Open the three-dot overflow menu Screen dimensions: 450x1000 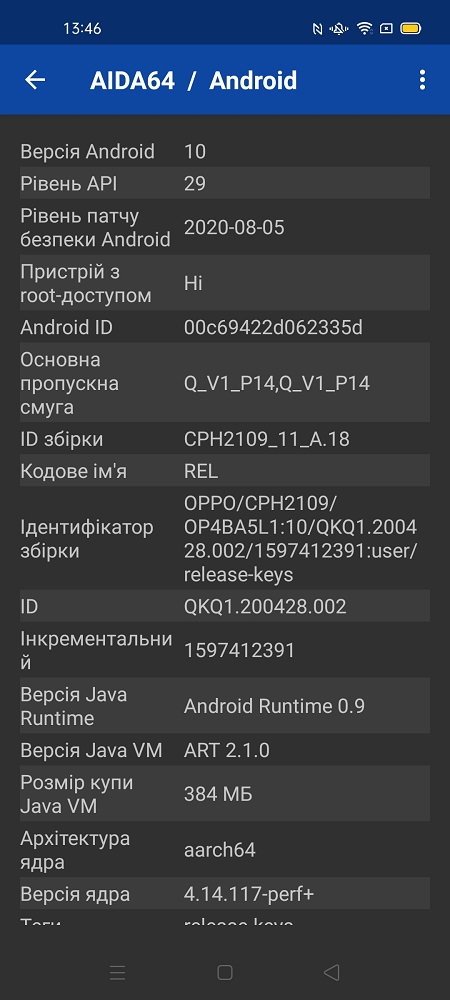coord(422,80)
